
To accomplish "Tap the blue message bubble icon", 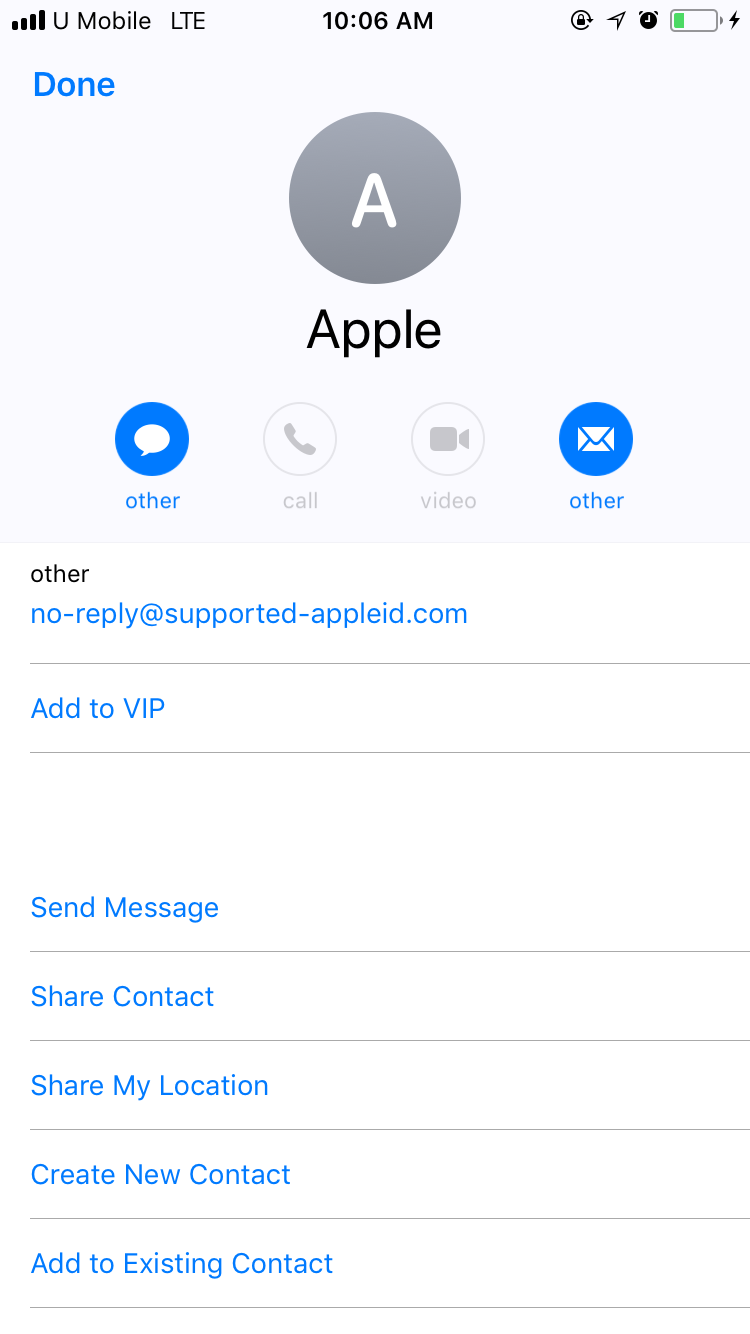I will [x=152, y=439].
